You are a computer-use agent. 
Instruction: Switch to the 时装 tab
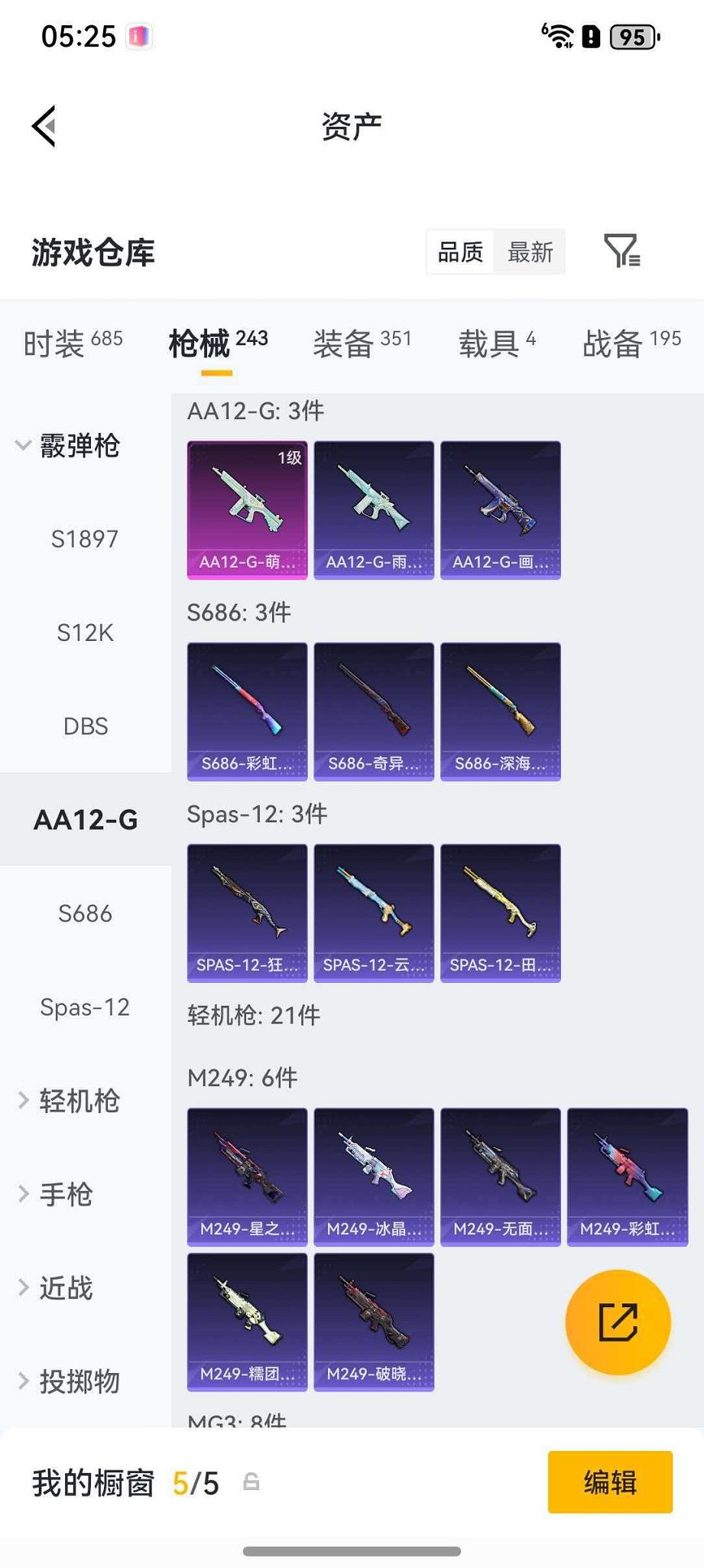coord(73,343)
